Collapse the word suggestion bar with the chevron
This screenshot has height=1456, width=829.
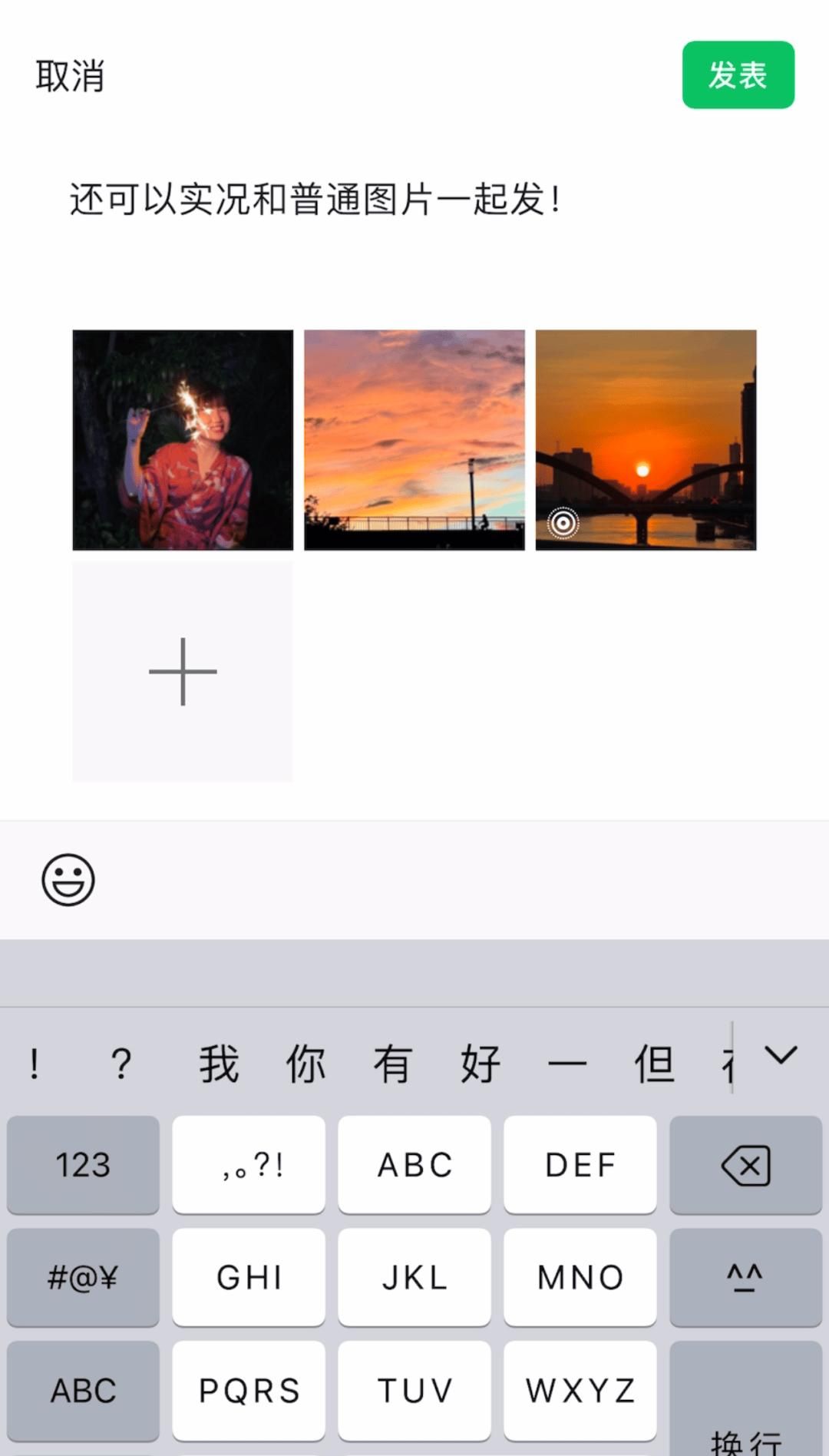click(781, 1056)
